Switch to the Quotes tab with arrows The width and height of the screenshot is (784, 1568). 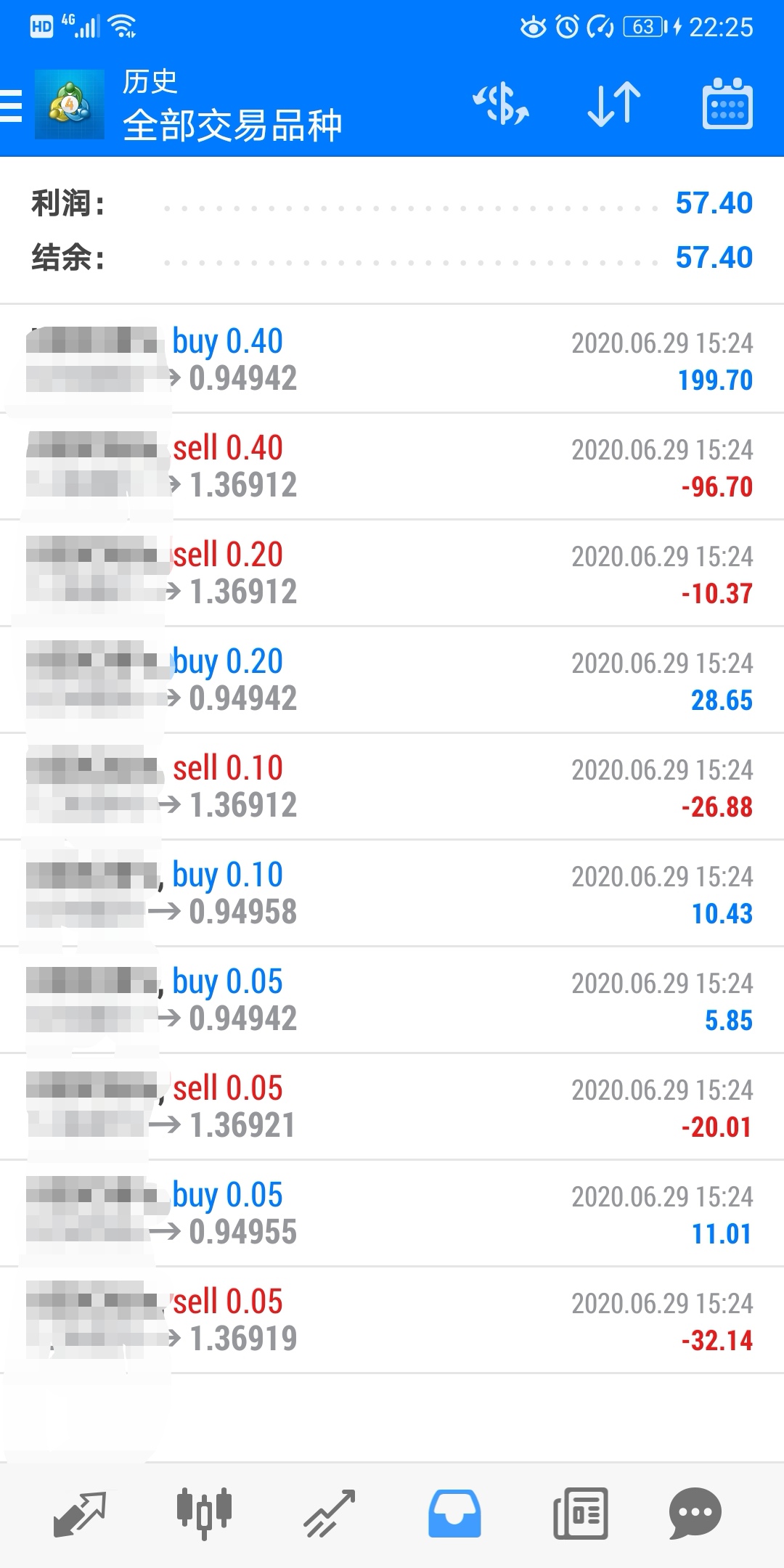tap(80, 1514)
